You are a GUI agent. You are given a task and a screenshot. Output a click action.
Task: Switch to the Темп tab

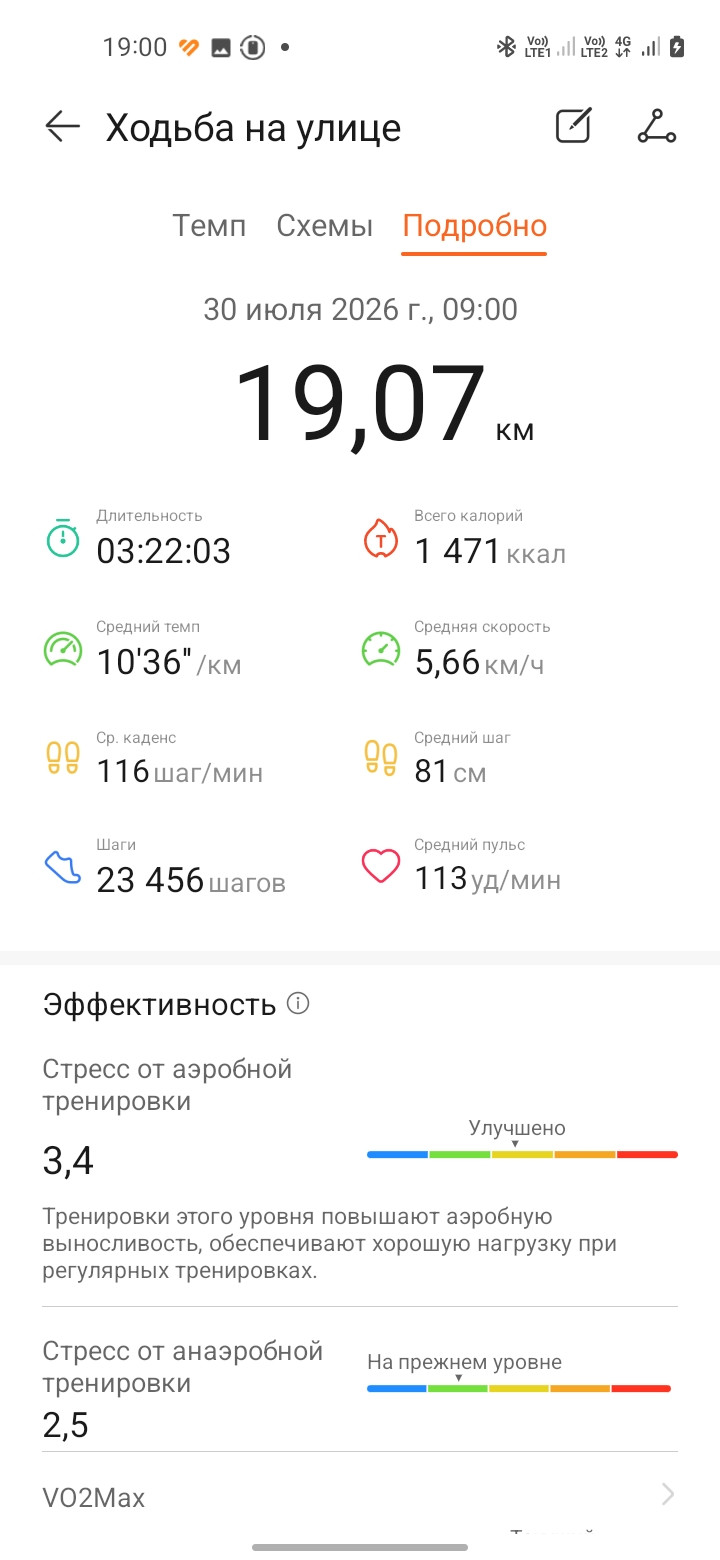tap(209, 225)
